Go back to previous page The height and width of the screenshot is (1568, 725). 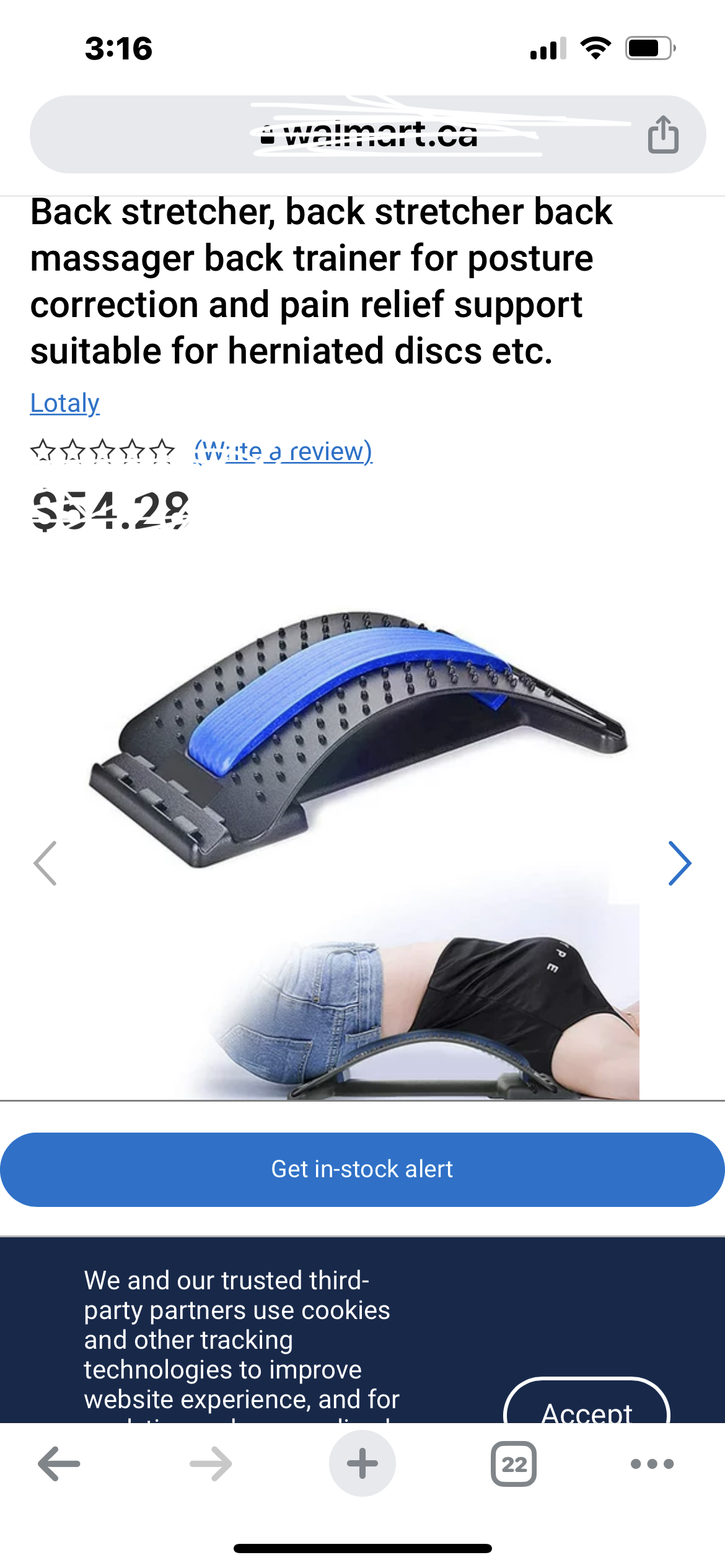coord(59,1464)
